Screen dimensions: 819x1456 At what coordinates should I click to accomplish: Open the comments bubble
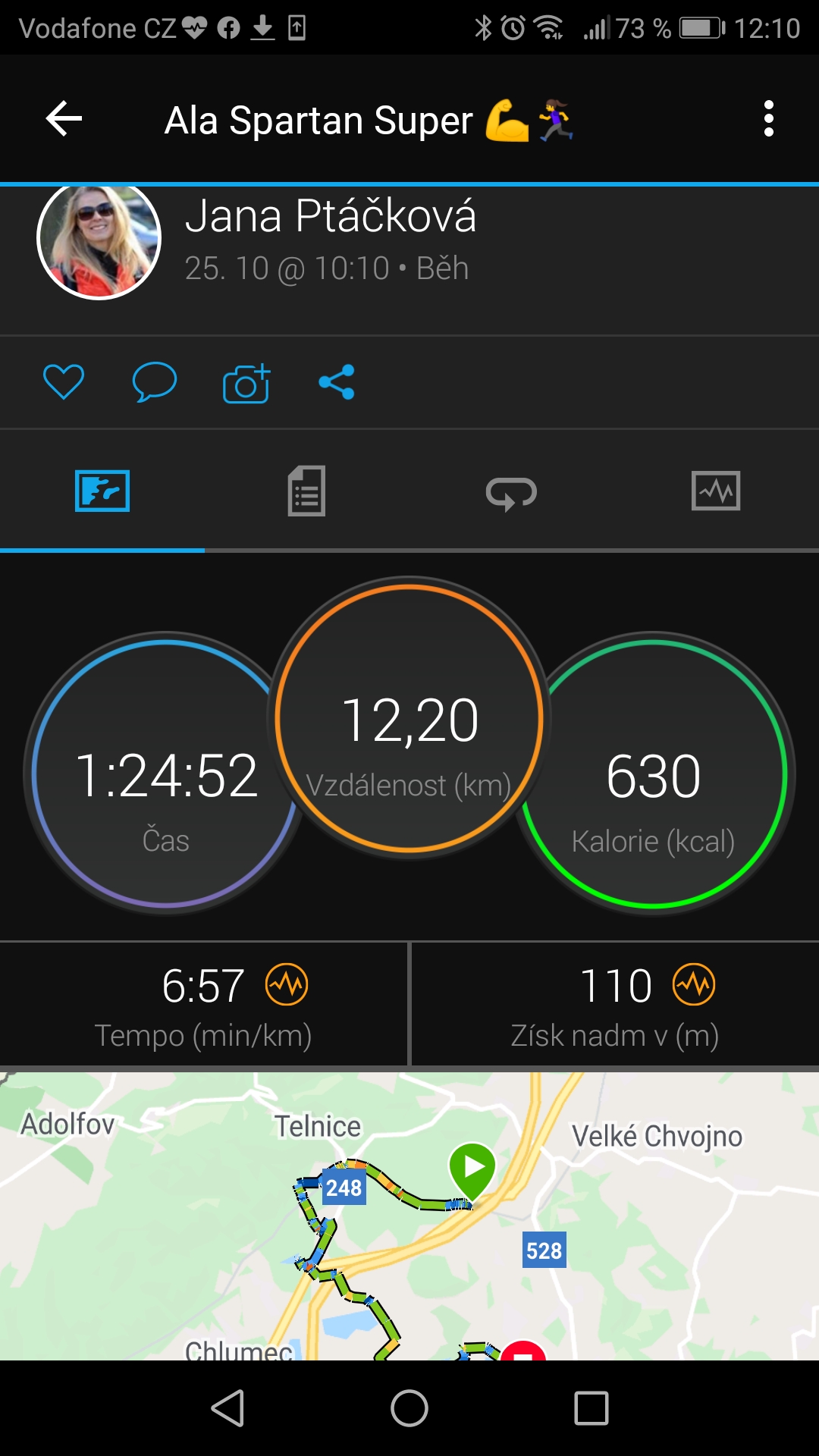(155, 382)
